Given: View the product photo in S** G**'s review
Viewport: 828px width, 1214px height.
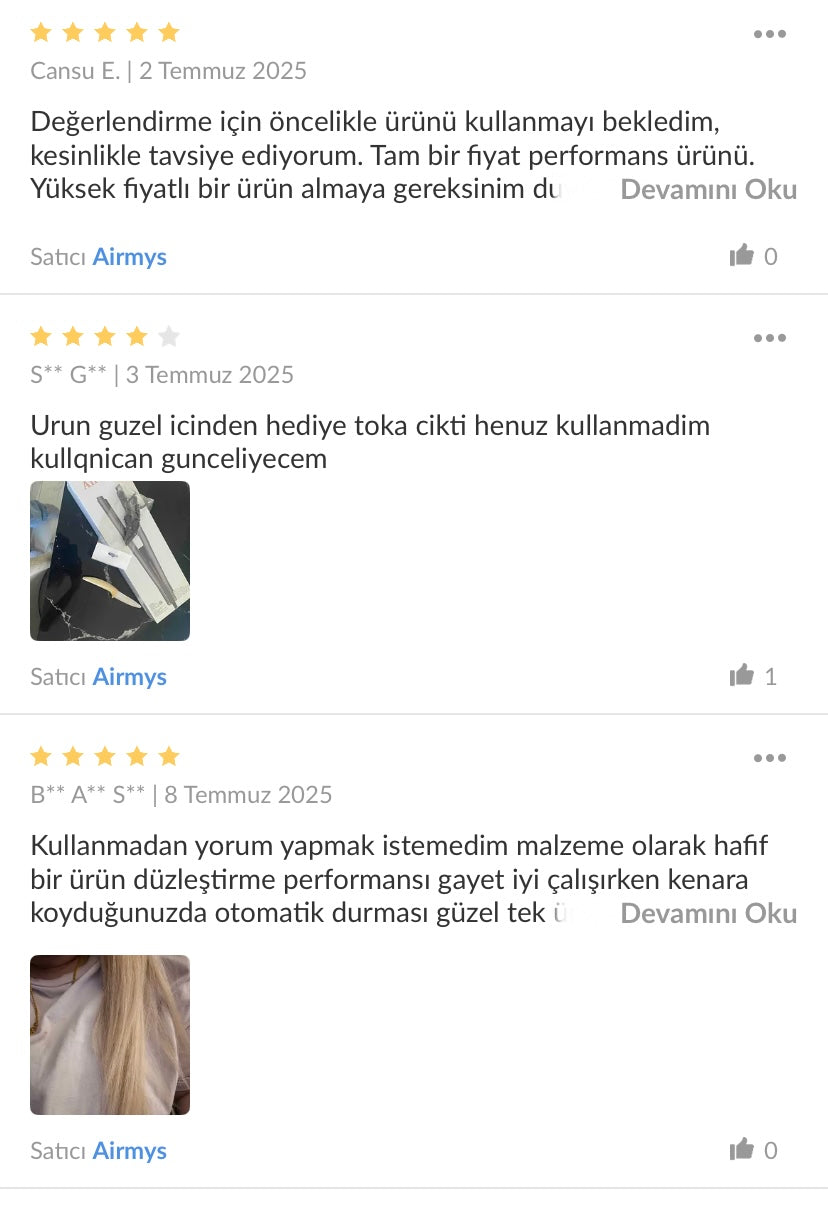Looking at the screenshot, I should tap(110, 561).
